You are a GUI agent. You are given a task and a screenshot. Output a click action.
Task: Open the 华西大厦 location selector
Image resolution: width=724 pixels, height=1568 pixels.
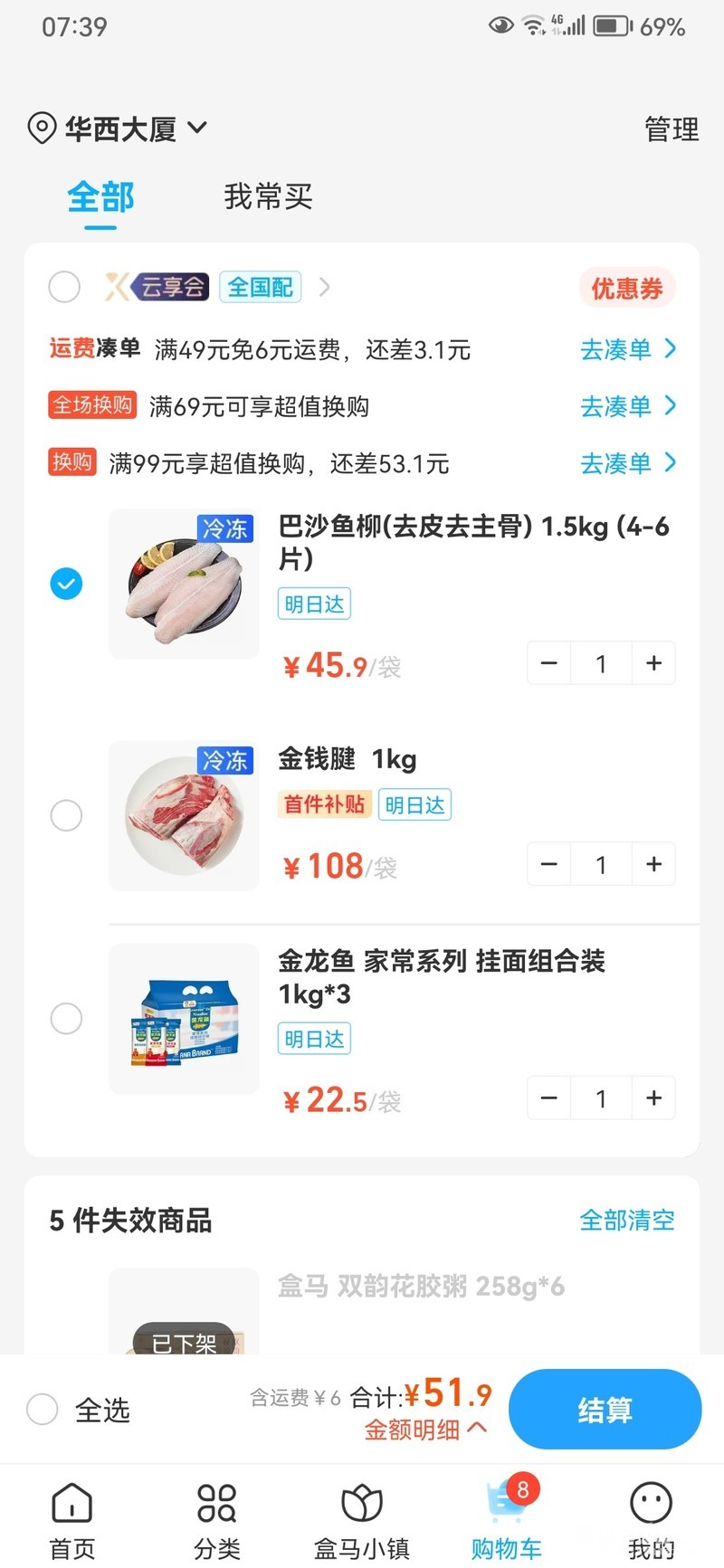(x=119, y=129)
